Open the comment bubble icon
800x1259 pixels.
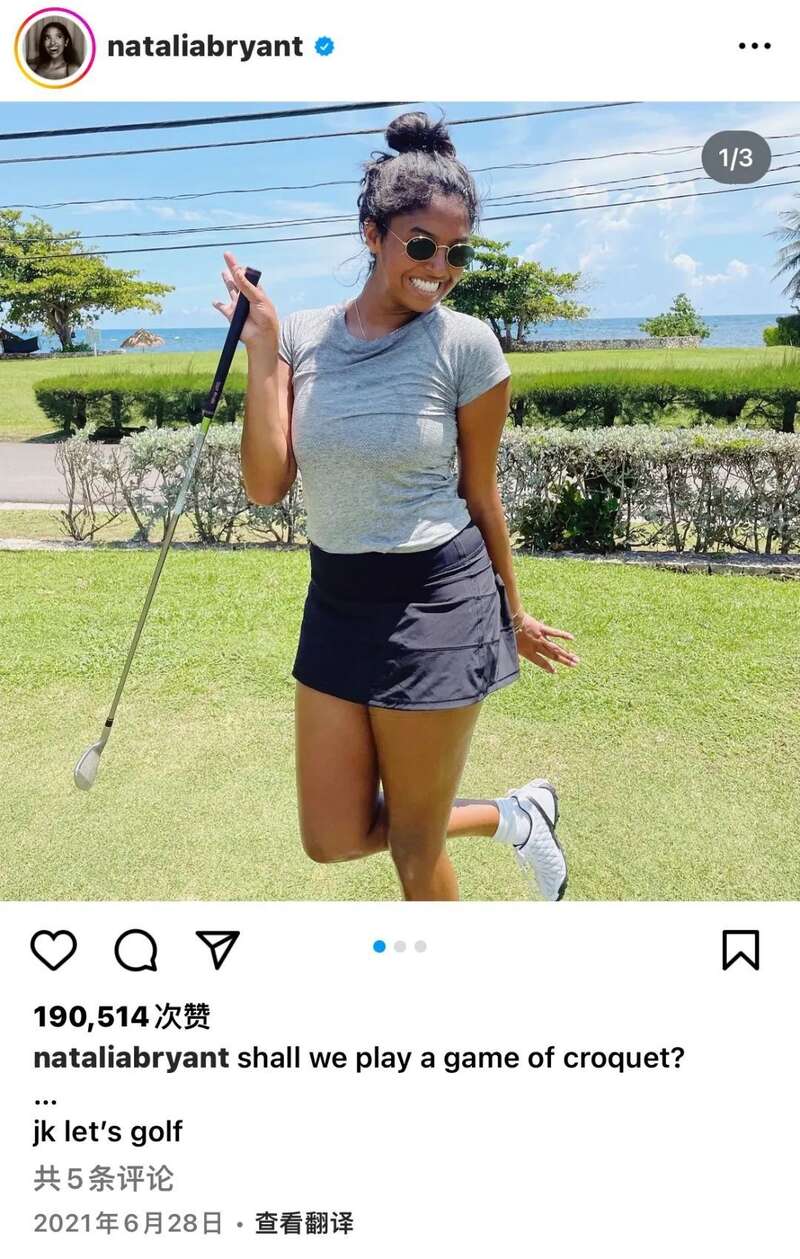click(x=136, y=950)
